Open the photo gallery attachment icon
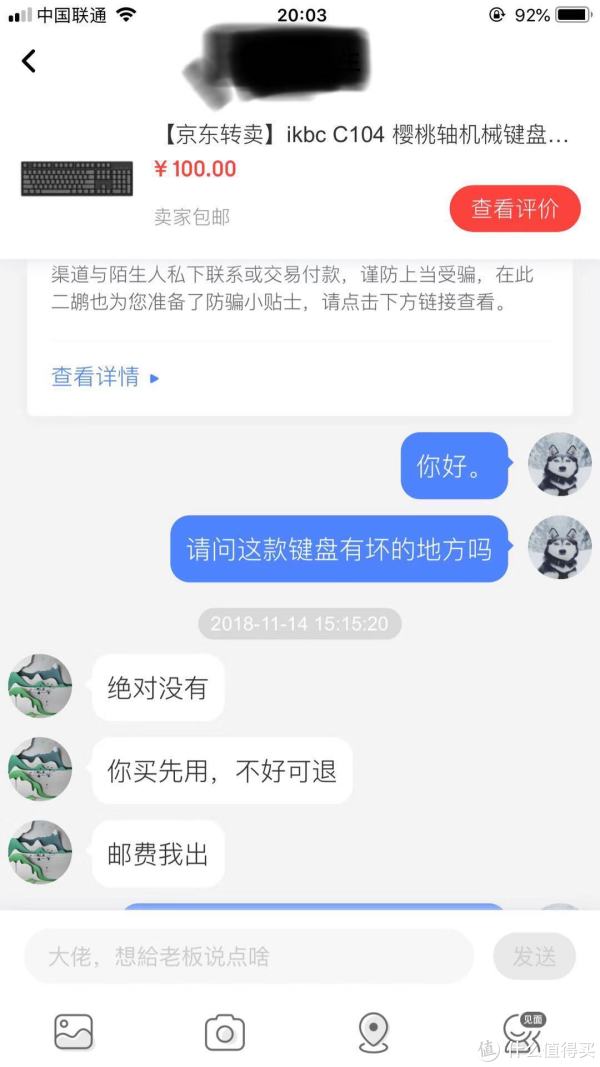 (74, 1031)
